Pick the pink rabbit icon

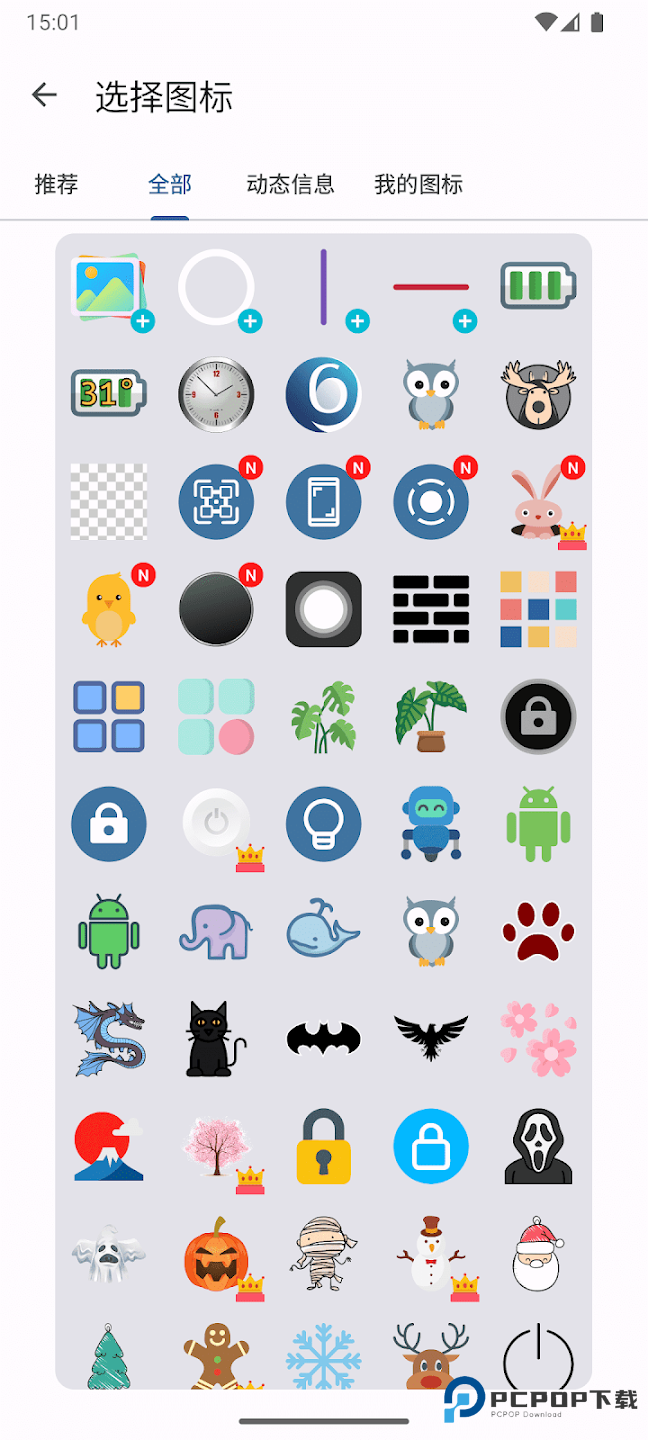538,502
